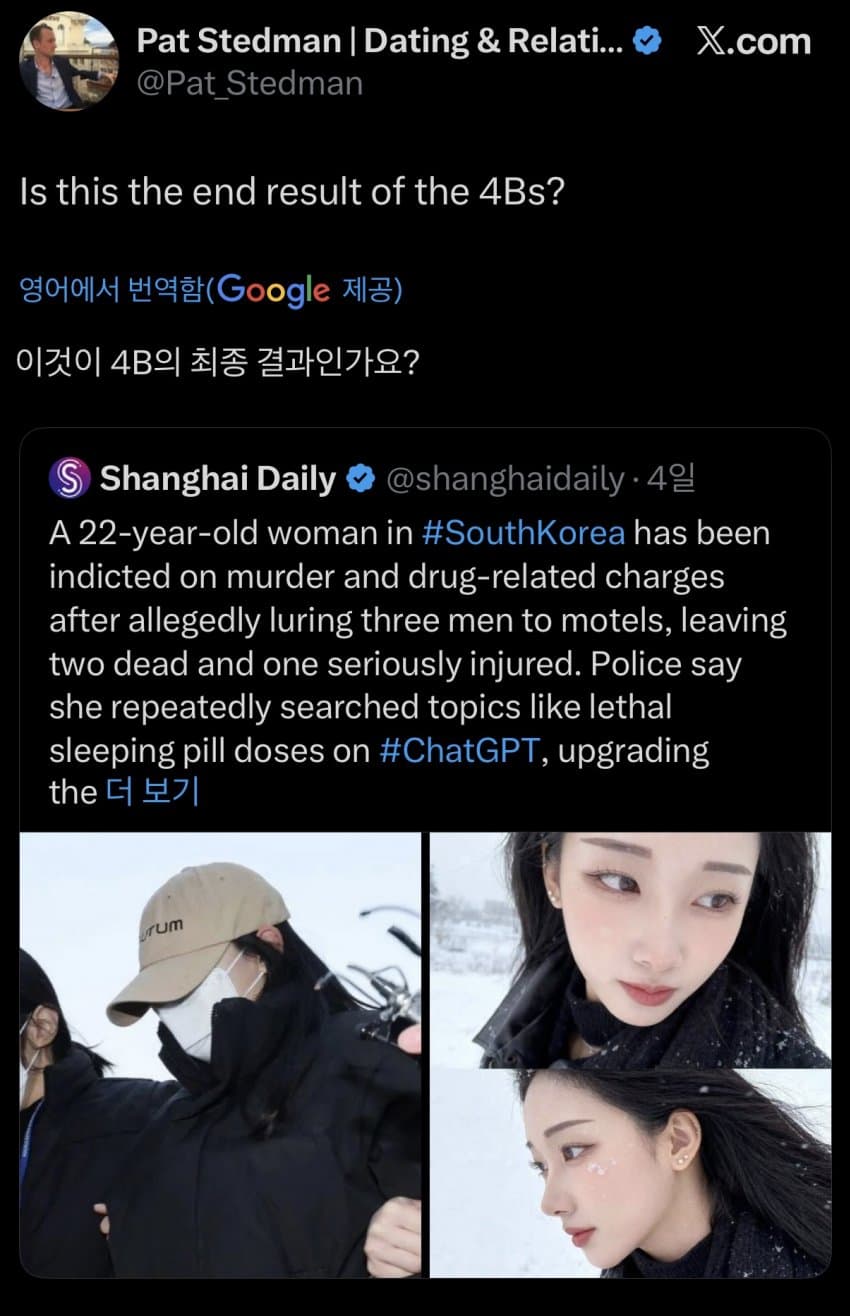Open the #ChatGPT hashtag

click(x=461, y=751)
